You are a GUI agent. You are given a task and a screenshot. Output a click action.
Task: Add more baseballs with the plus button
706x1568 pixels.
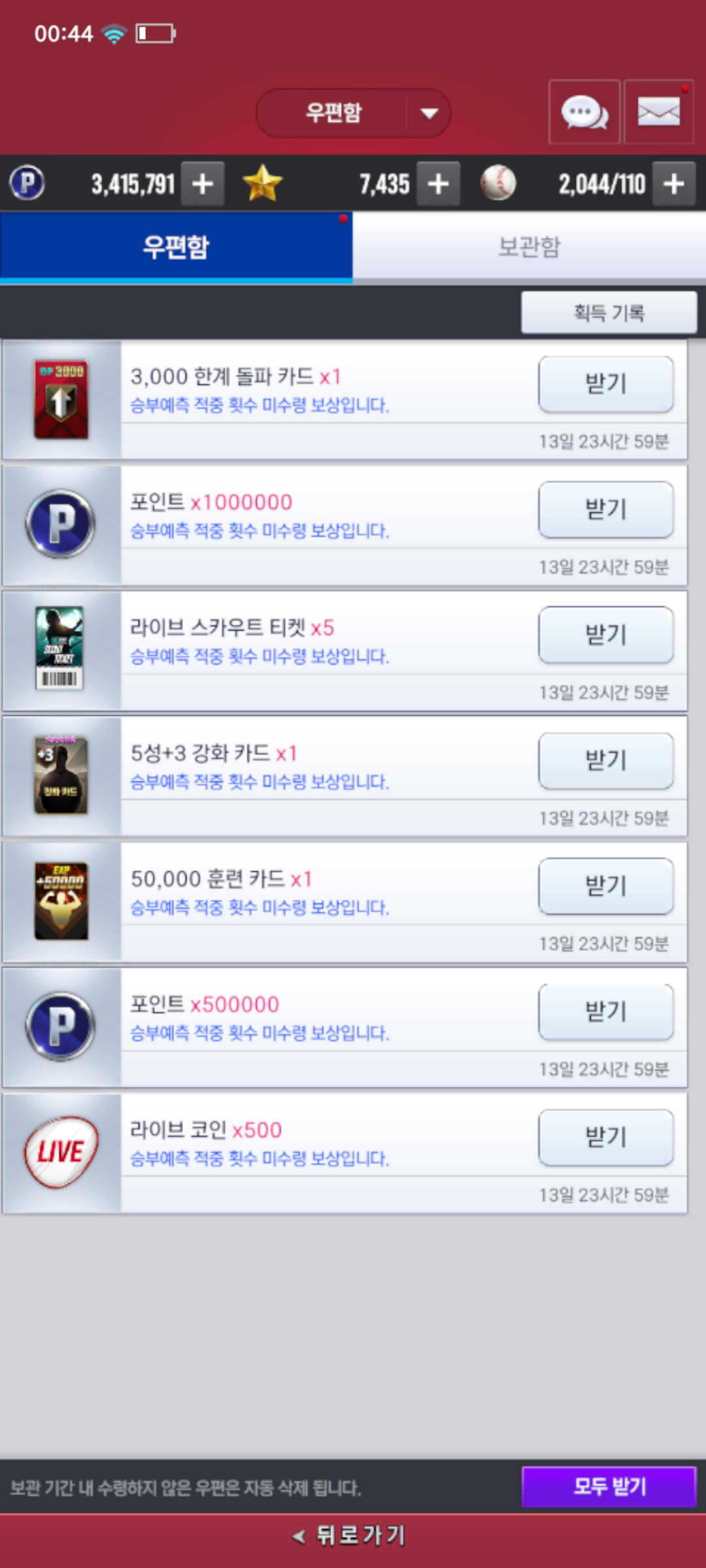[x=674, y=184]
